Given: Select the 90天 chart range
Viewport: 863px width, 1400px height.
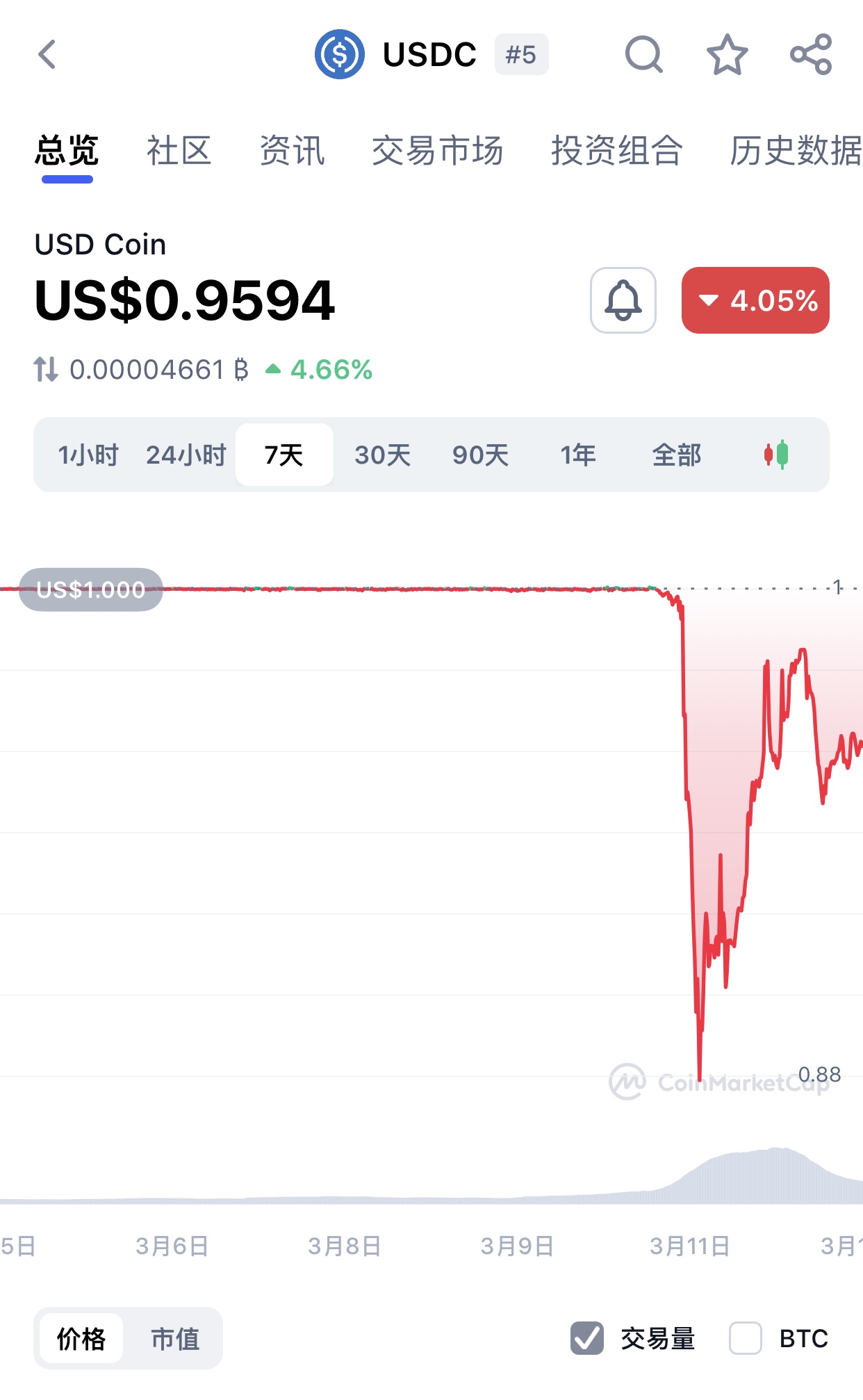Looking at the screenshot, I should [480, 455].
